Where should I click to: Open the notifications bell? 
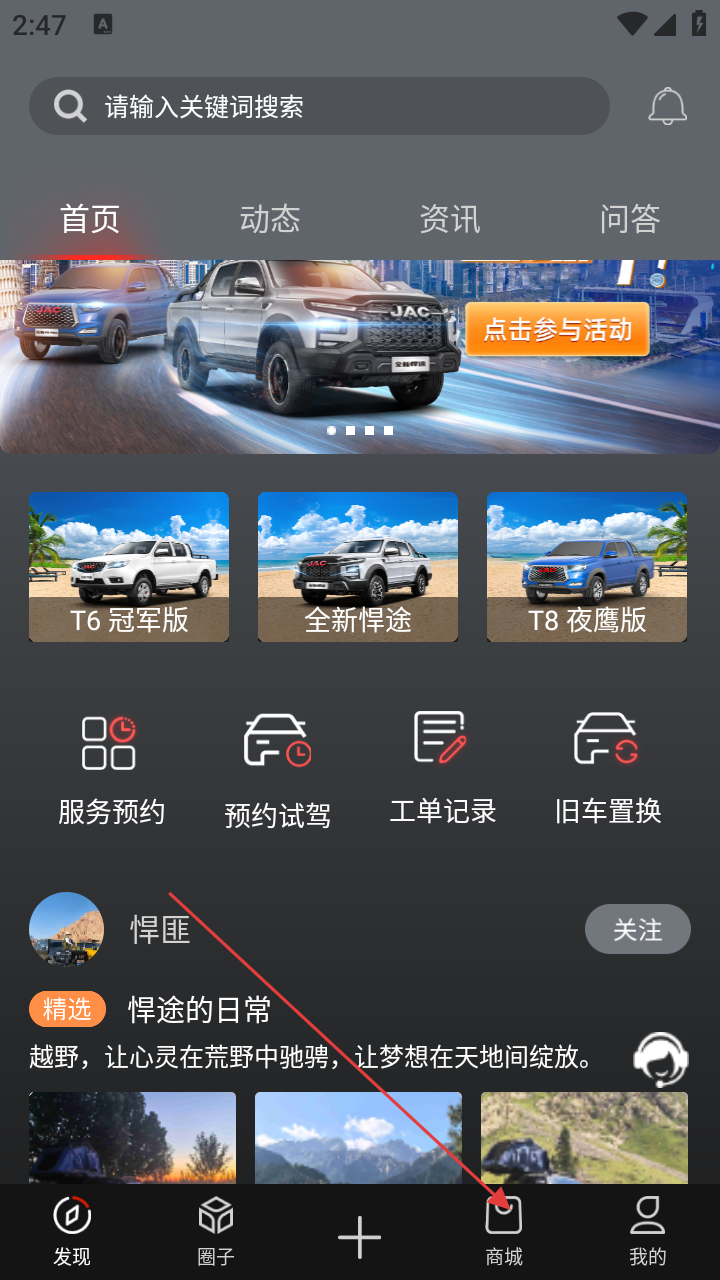tap(667, 106)
